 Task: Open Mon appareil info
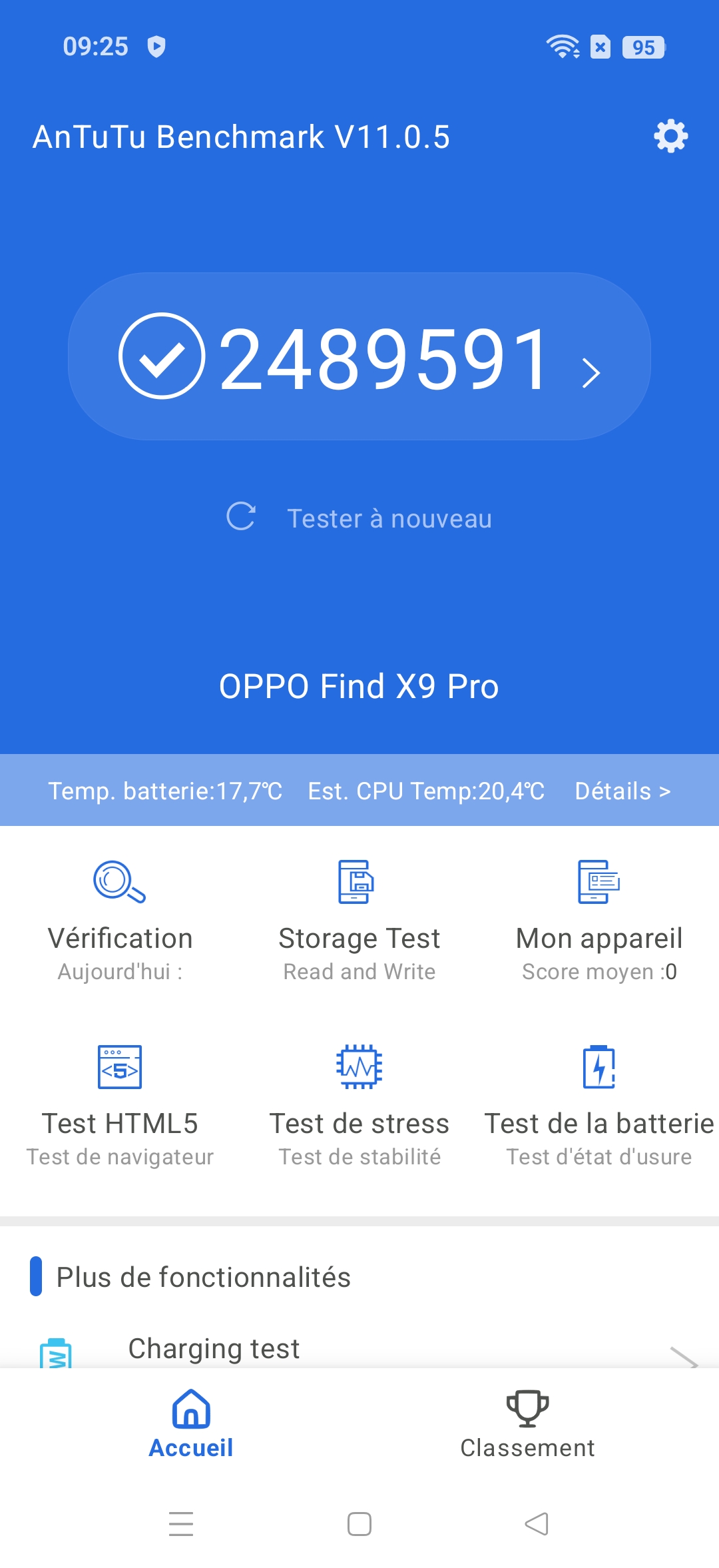[599, 919]
